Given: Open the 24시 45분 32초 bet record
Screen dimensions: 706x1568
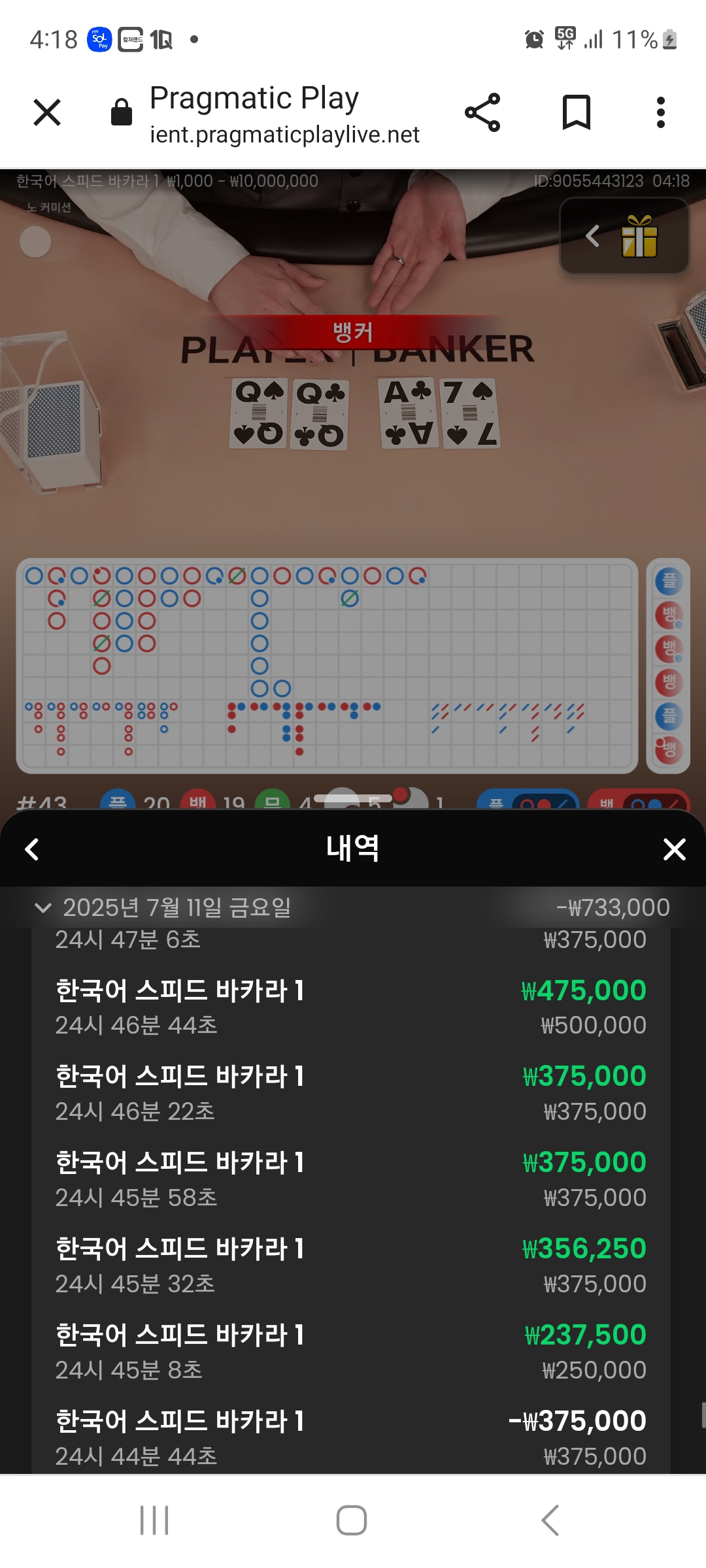Looking at the screenshot, I should click(351, 1265).
